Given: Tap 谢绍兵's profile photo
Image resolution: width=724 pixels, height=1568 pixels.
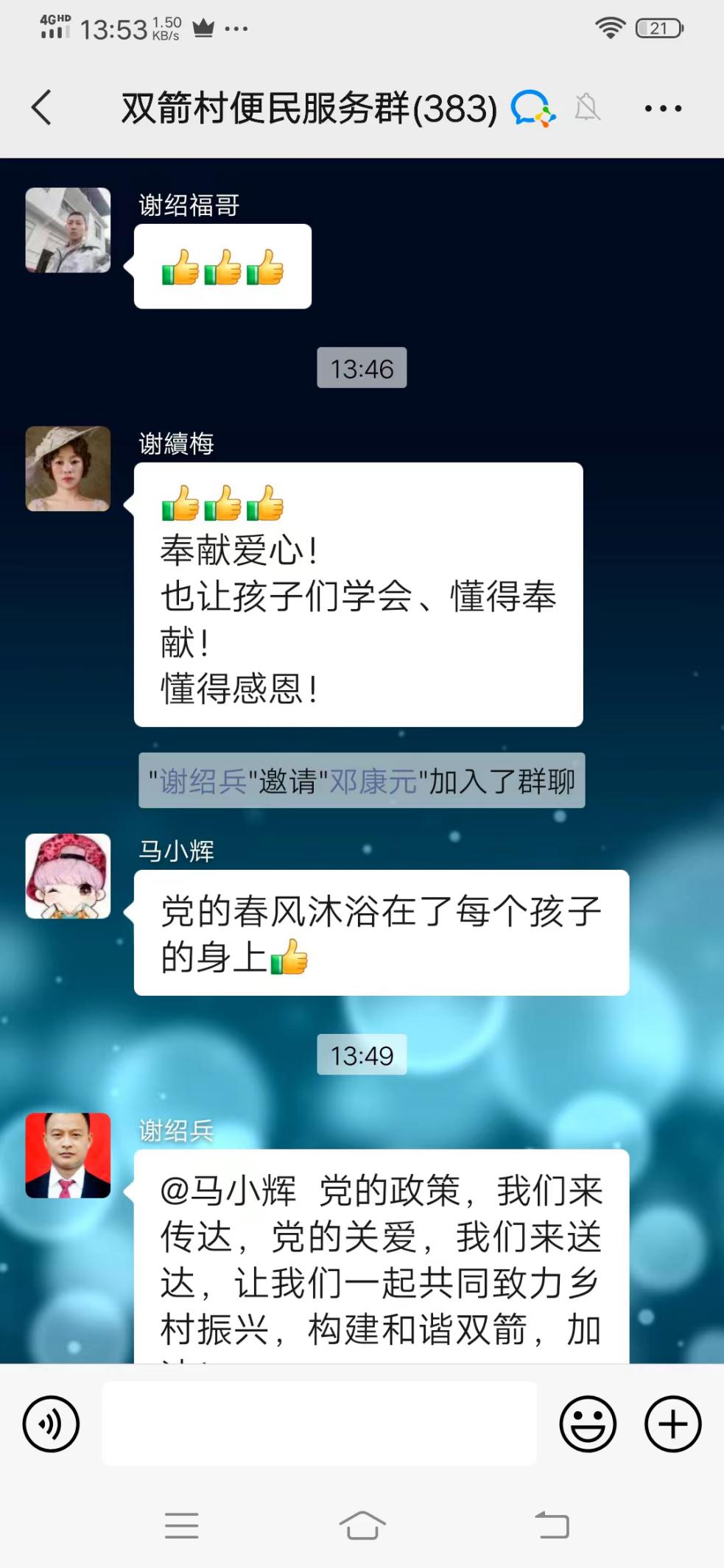Looking at the screenshot, I should click(68, 1155).
